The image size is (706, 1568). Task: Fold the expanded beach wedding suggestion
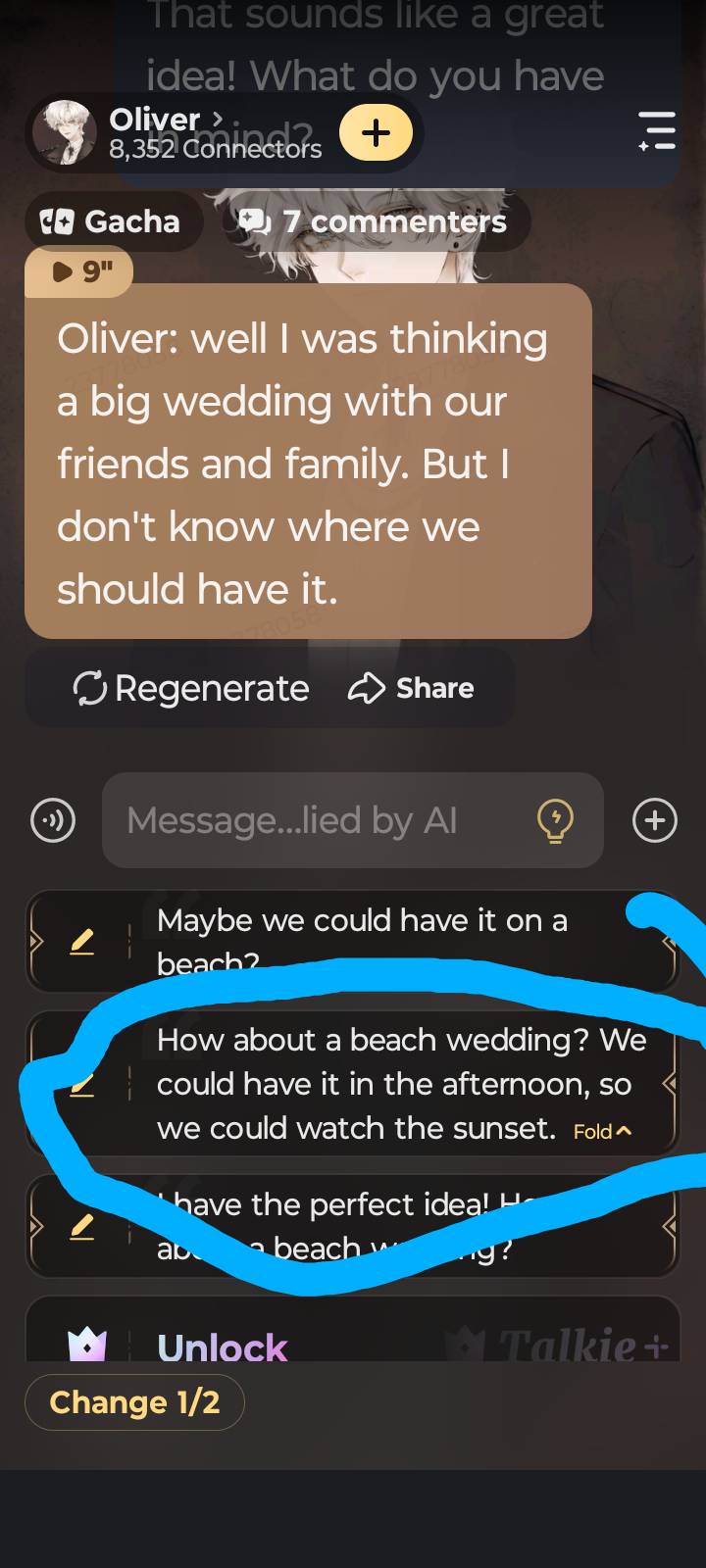pyautogui.click(x=602, y=1132)
